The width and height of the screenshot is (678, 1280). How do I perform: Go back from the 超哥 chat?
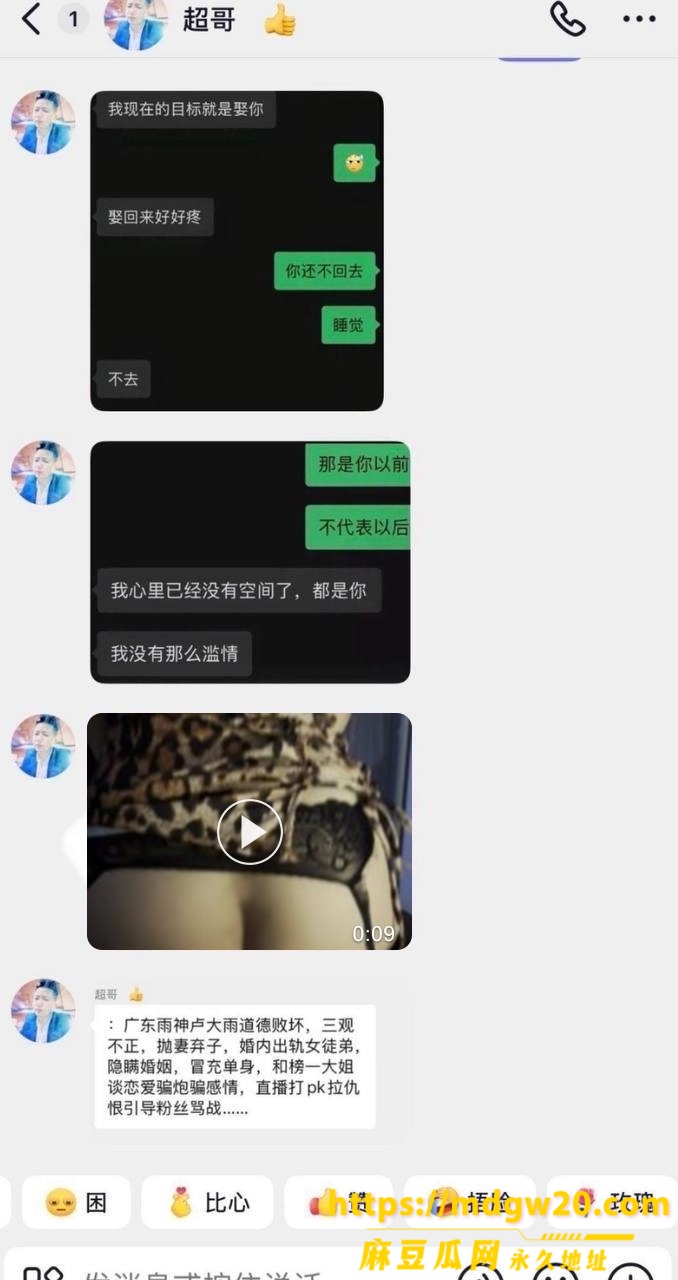32,19
